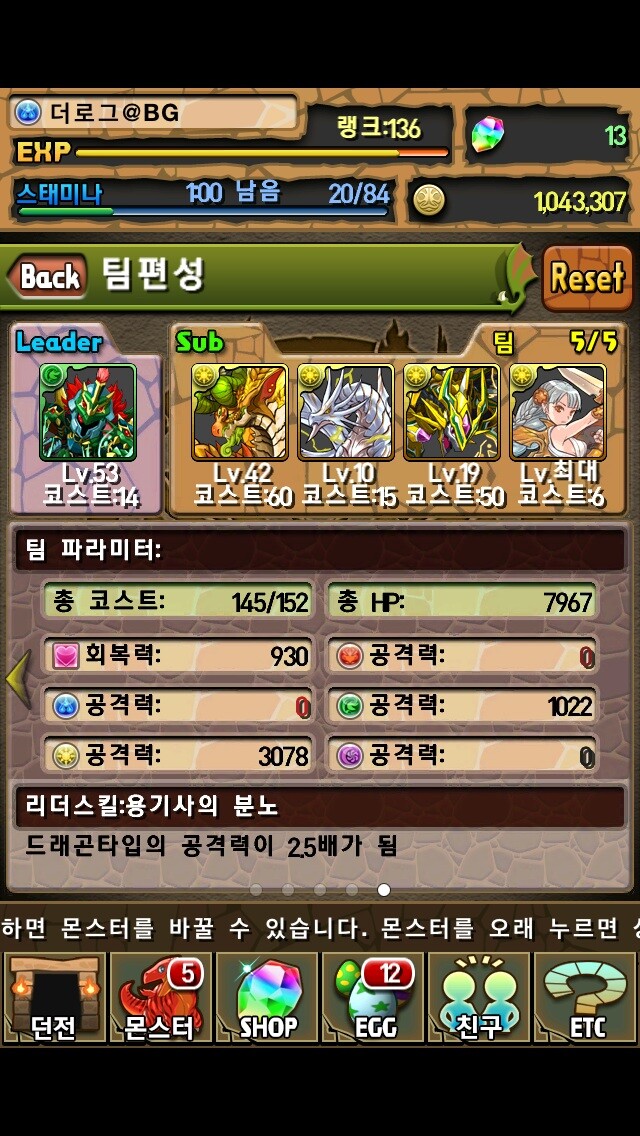The height and width of the screenshot is (1136, 640).
Task: Open the 친구 tab
Action: click(x=478, y=997)
